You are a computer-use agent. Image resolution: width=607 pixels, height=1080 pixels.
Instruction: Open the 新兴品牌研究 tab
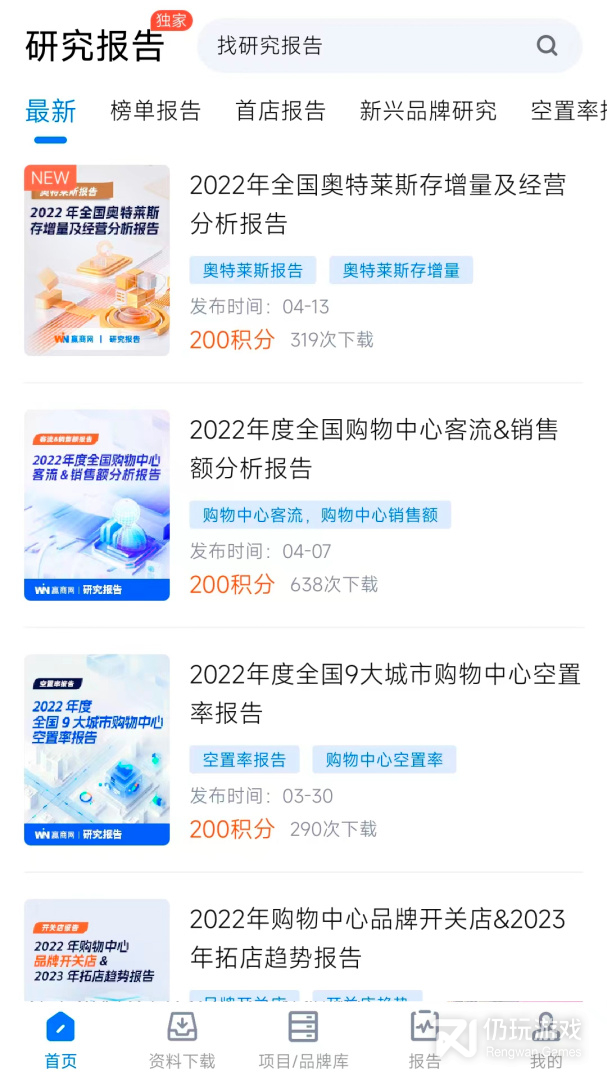click(428, 110)
